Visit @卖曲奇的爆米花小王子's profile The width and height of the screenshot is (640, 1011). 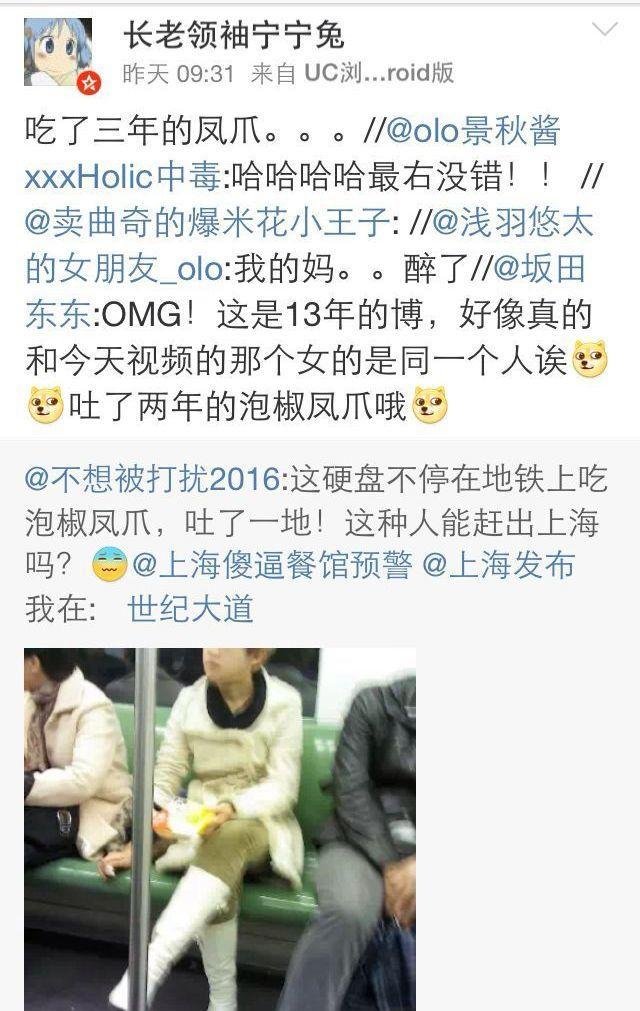pyautogui.click(x=208, y=222)
